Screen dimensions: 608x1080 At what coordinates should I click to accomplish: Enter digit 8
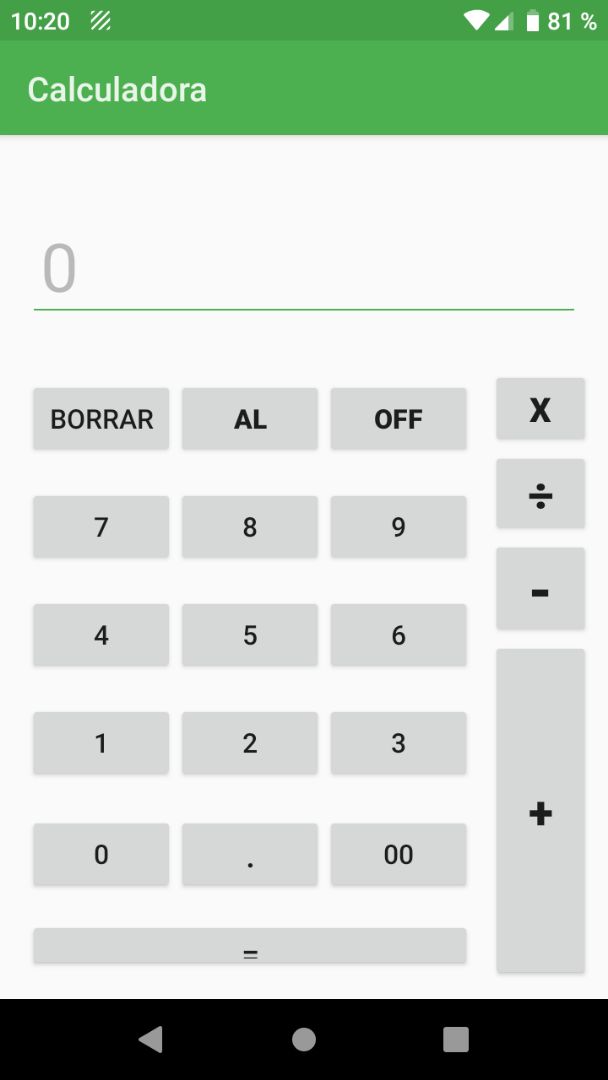point(250,527)
